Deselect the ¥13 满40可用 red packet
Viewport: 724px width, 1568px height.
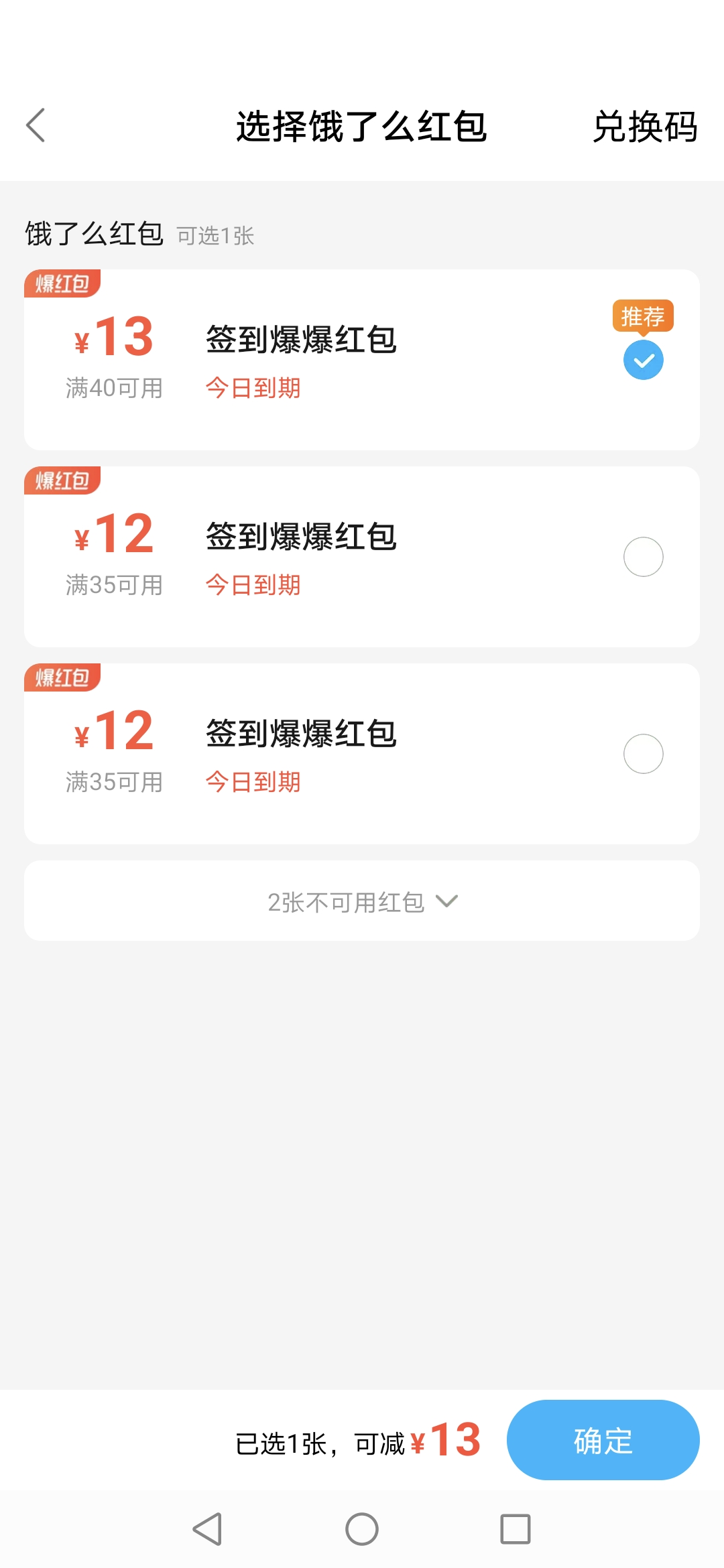coord(643,360)
